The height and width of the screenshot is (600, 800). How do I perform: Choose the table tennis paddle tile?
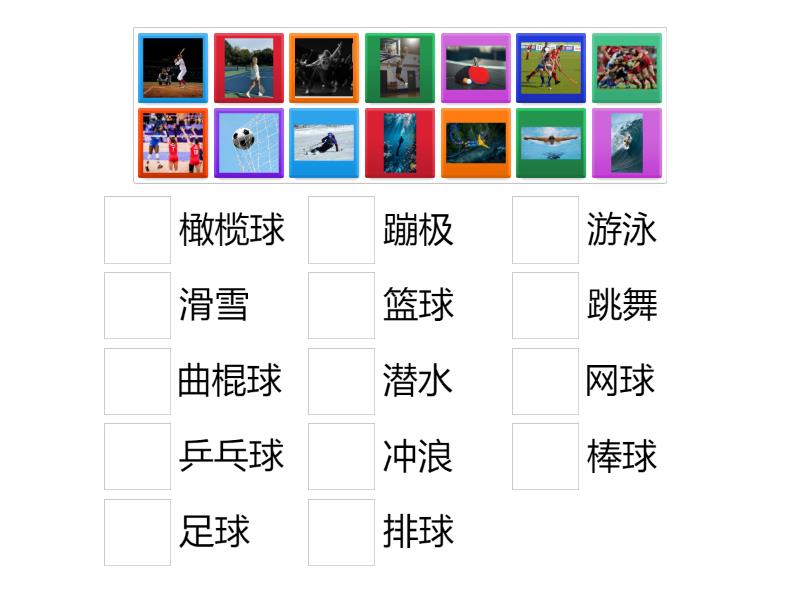(x=475, y=68)
